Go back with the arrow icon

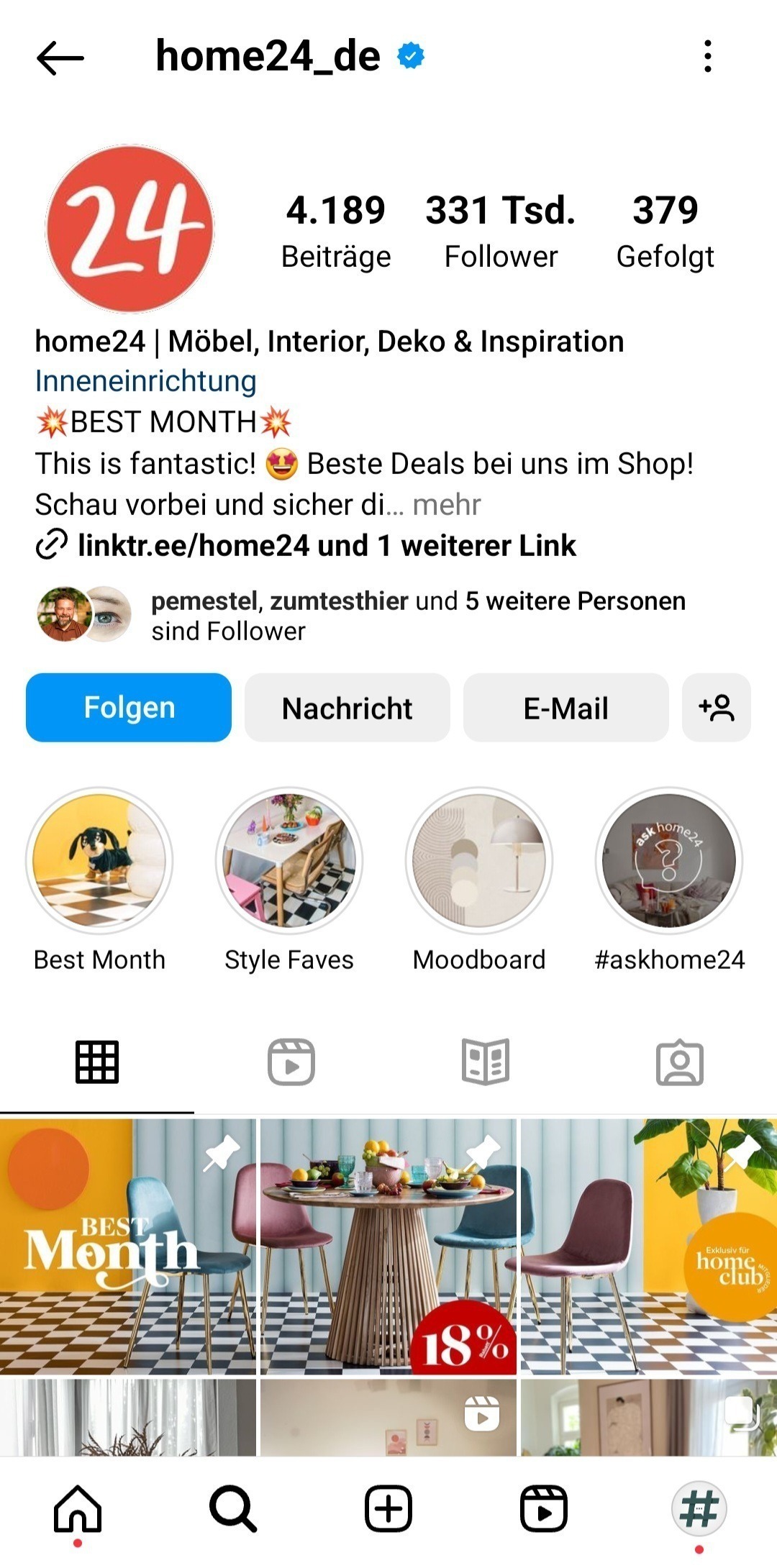click(60, 58)
